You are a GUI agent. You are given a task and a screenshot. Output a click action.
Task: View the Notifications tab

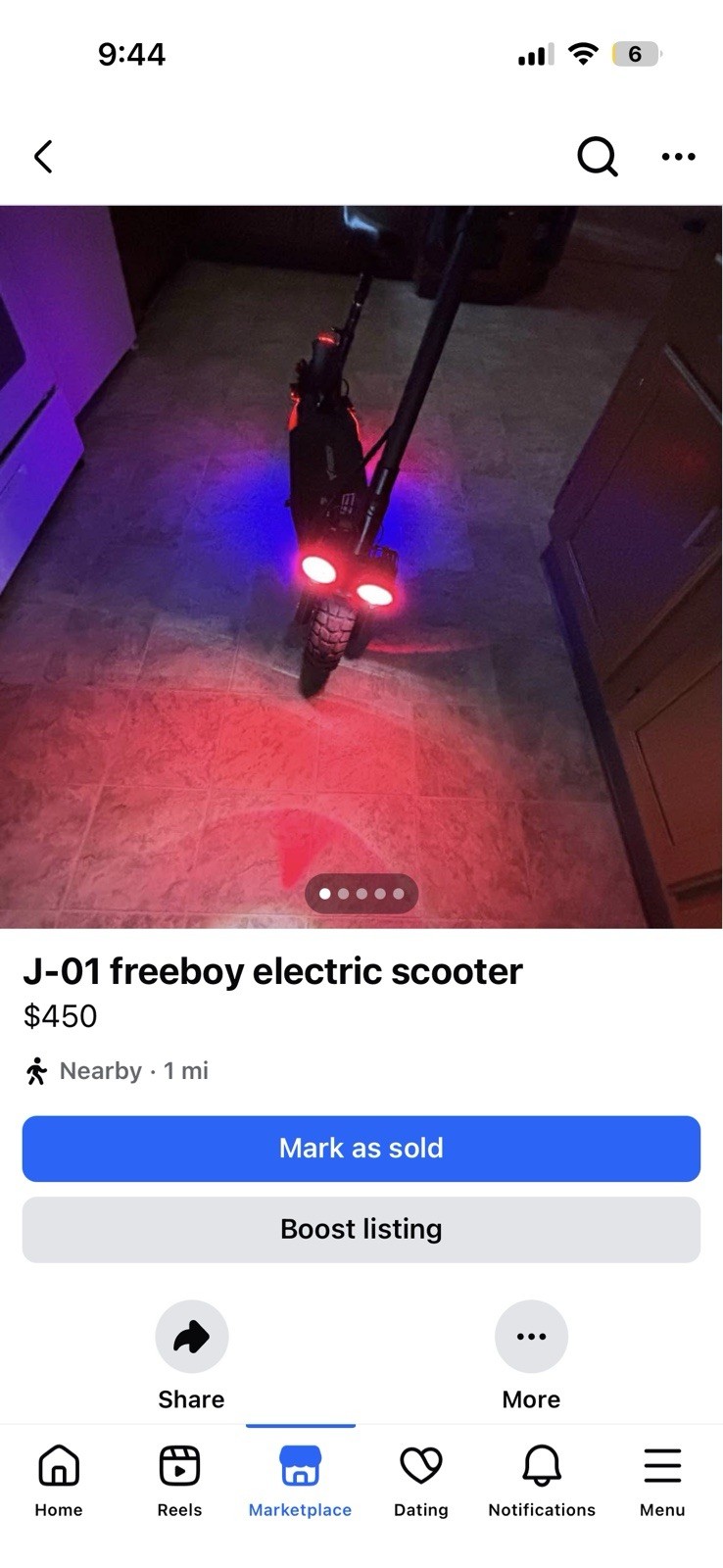point(542,1480)
